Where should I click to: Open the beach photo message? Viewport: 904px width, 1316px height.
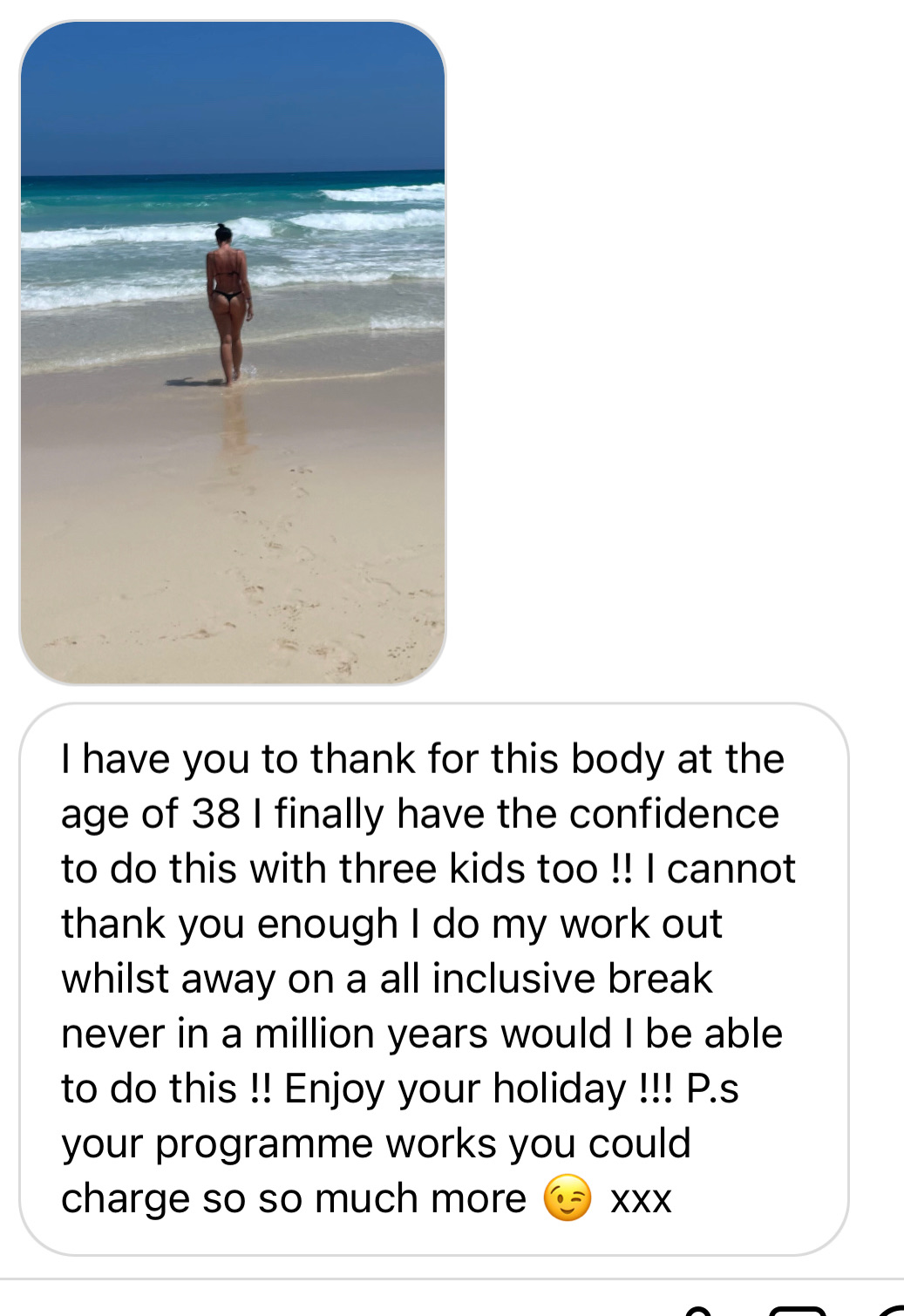click(x=233, y=352)
